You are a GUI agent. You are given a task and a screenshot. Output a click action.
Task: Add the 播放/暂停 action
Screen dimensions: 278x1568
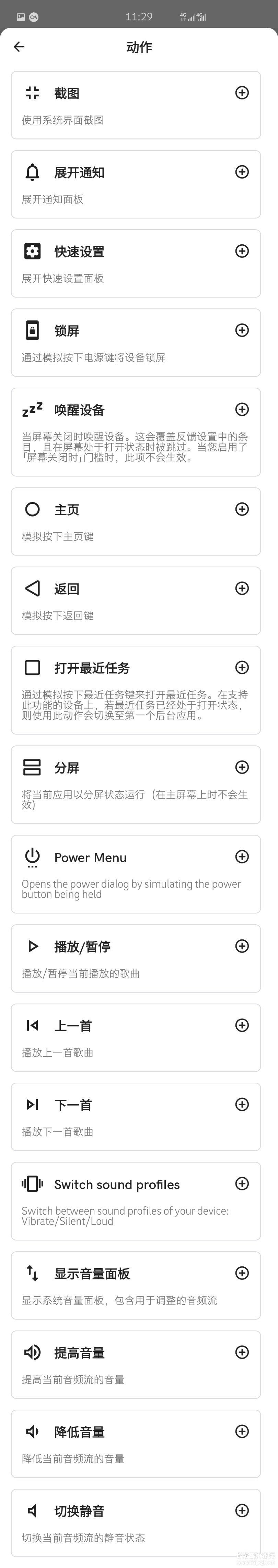point(242,946)
